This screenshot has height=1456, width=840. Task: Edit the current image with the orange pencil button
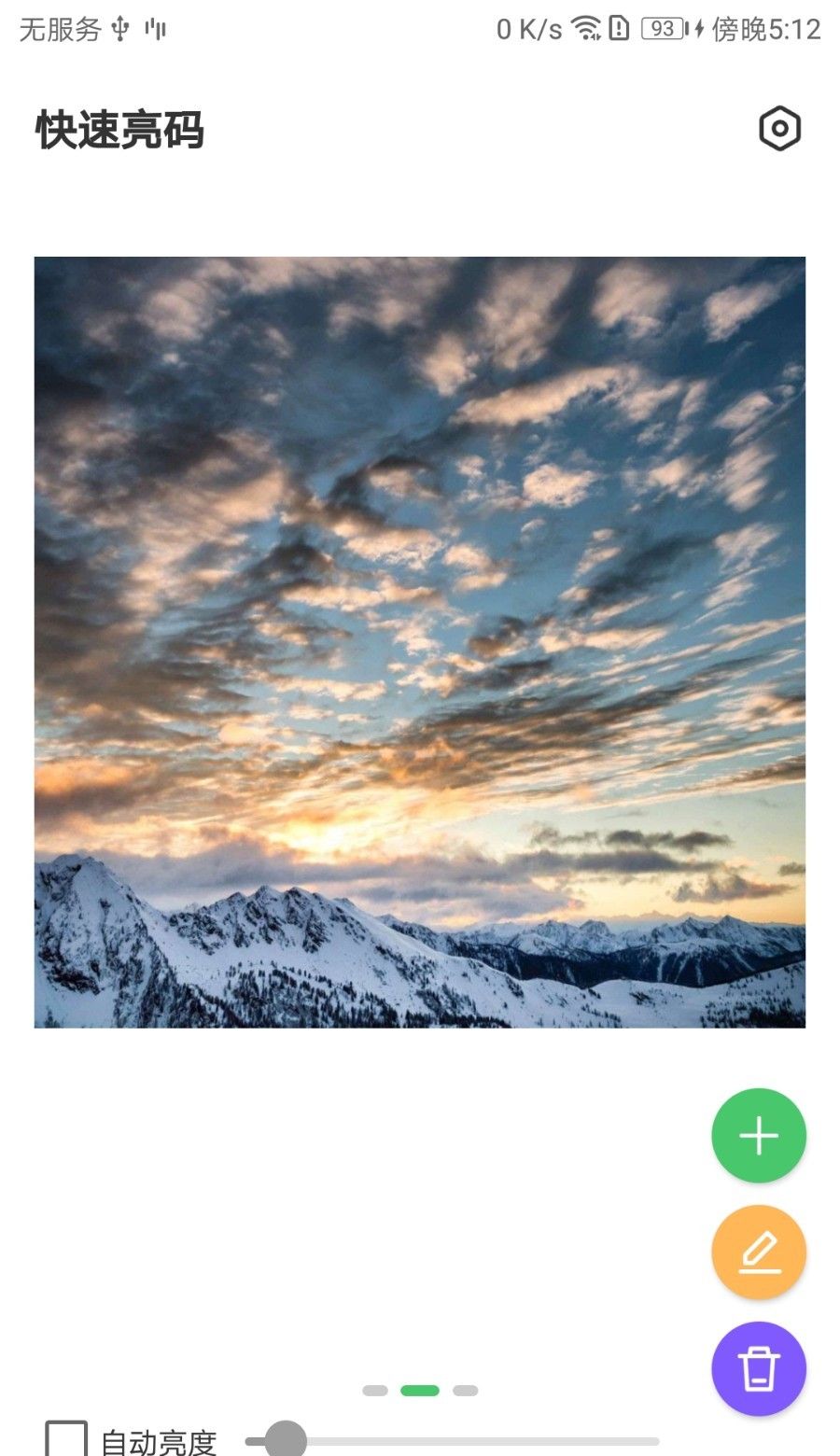759,1253
